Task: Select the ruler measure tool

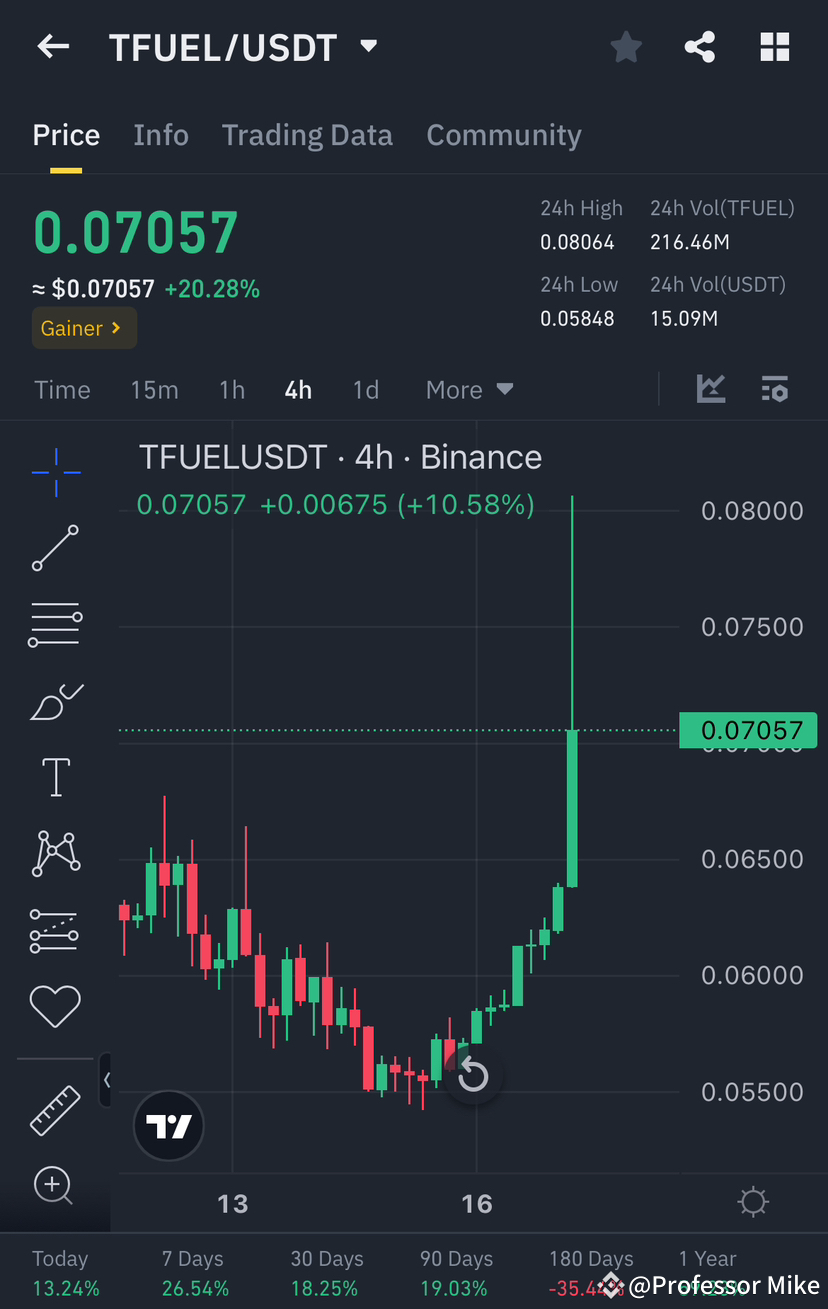Action: pos(55,1110)
